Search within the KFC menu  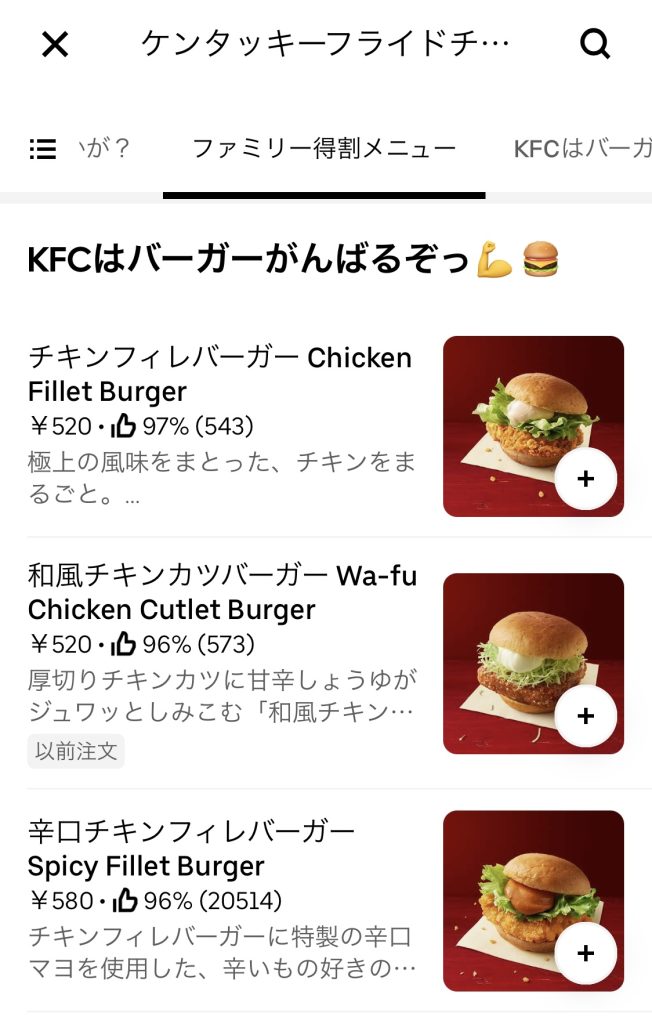tap(595, 44)
